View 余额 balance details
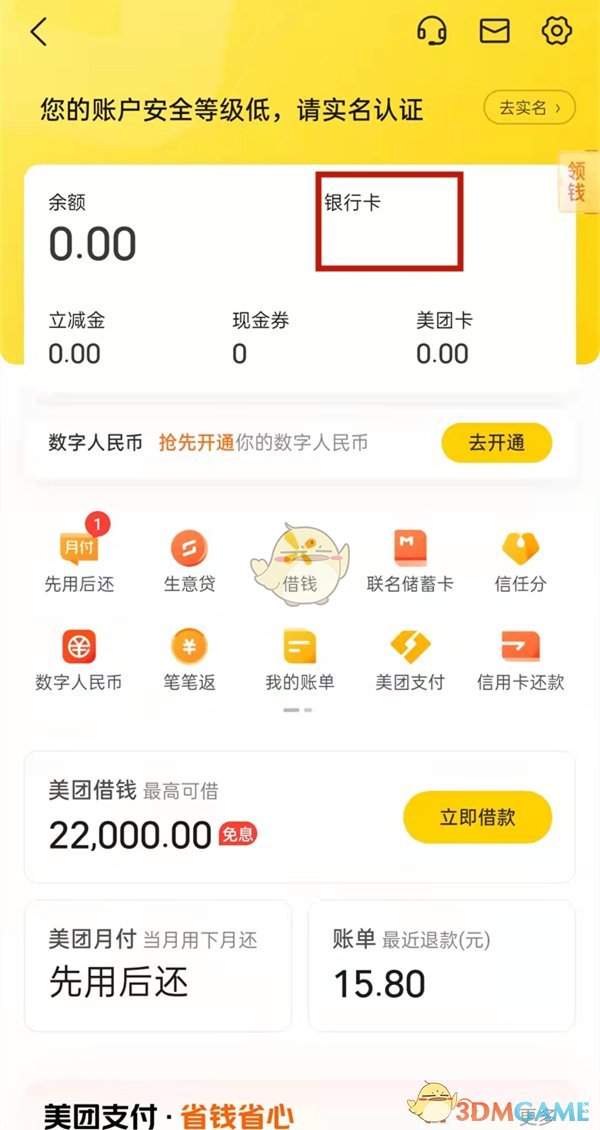600x1130 pixels. coord(92,229)
